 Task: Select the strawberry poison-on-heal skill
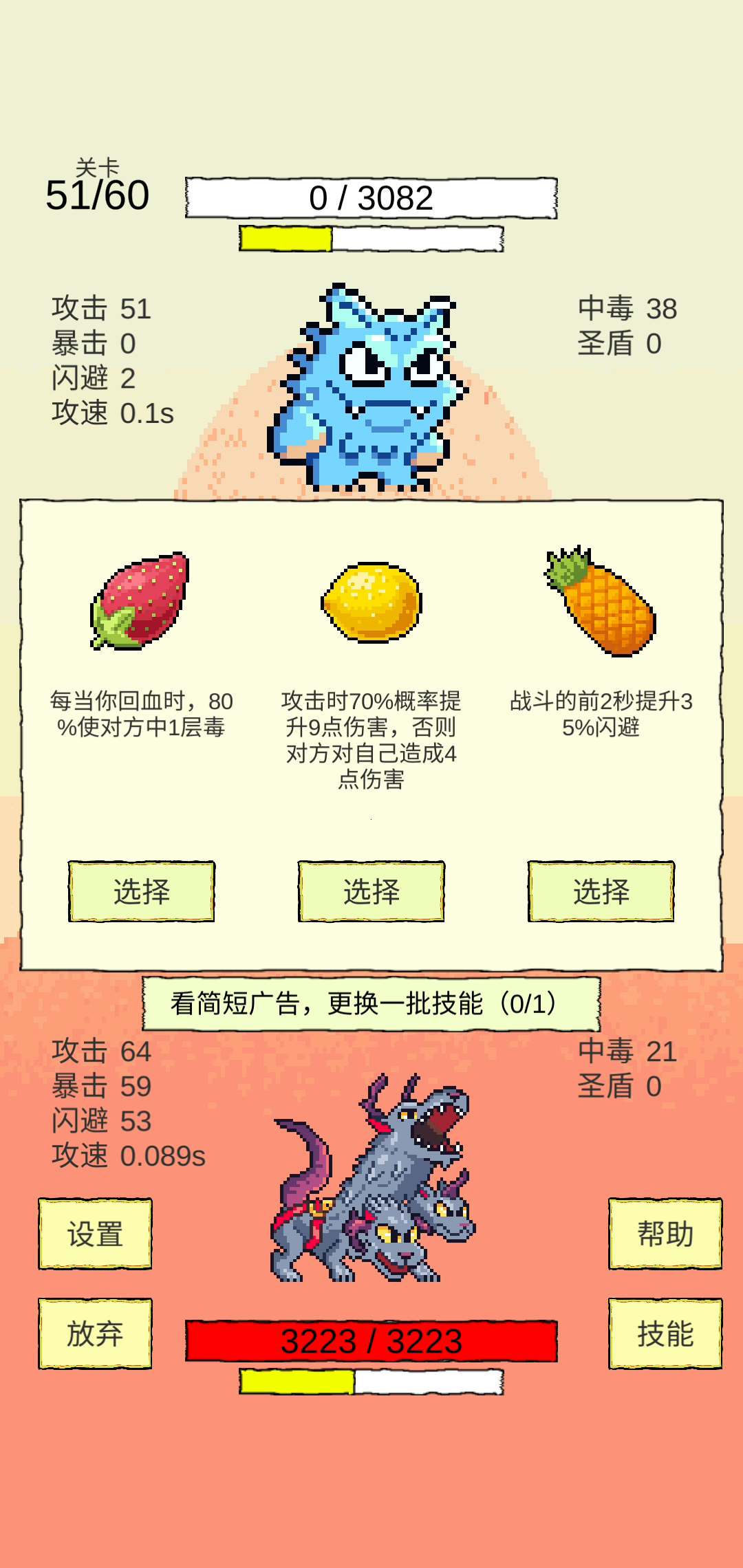(142, 891)
